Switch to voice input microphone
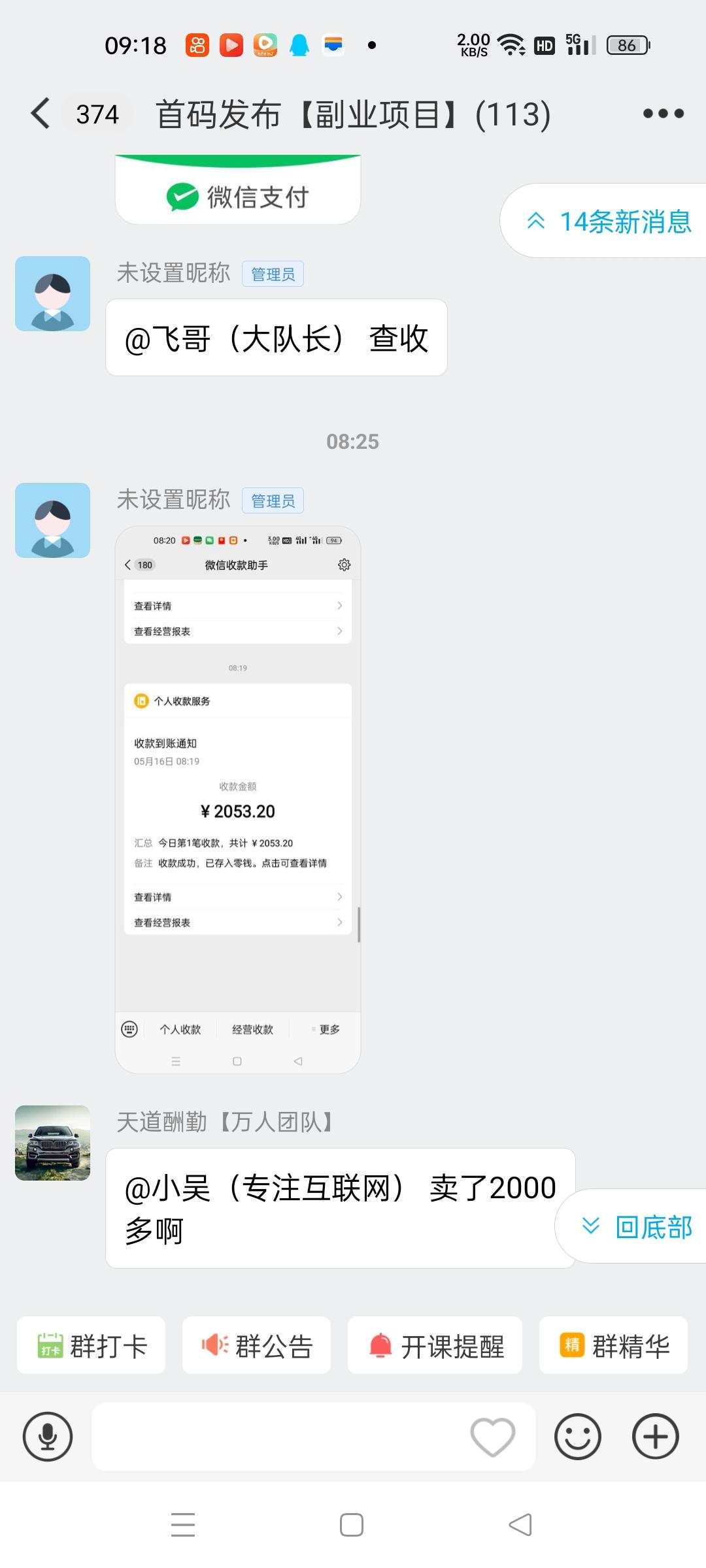 pyautogui.click(x=48, y=1437)
